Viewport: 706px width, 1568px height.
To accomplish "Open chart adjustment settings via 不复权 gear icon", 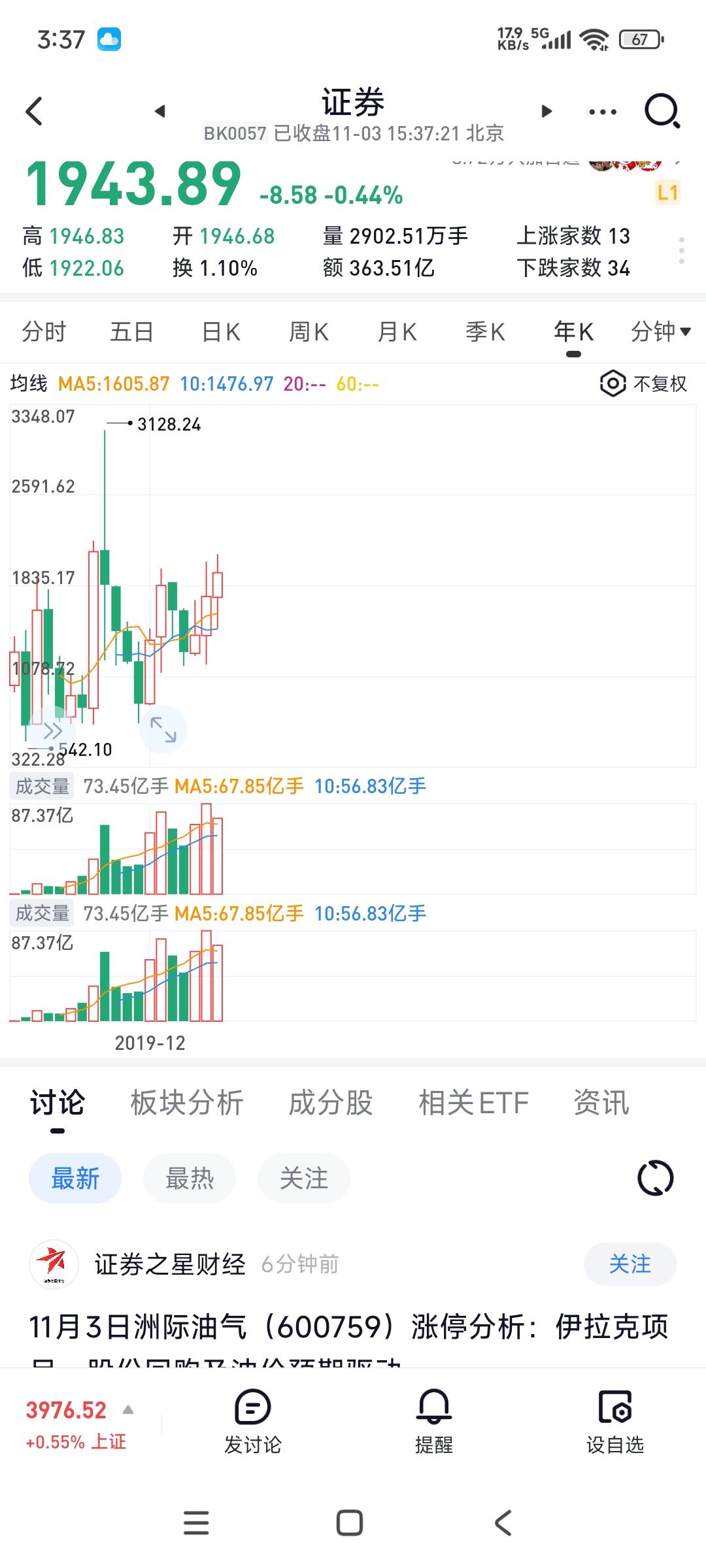I will 613,385.
